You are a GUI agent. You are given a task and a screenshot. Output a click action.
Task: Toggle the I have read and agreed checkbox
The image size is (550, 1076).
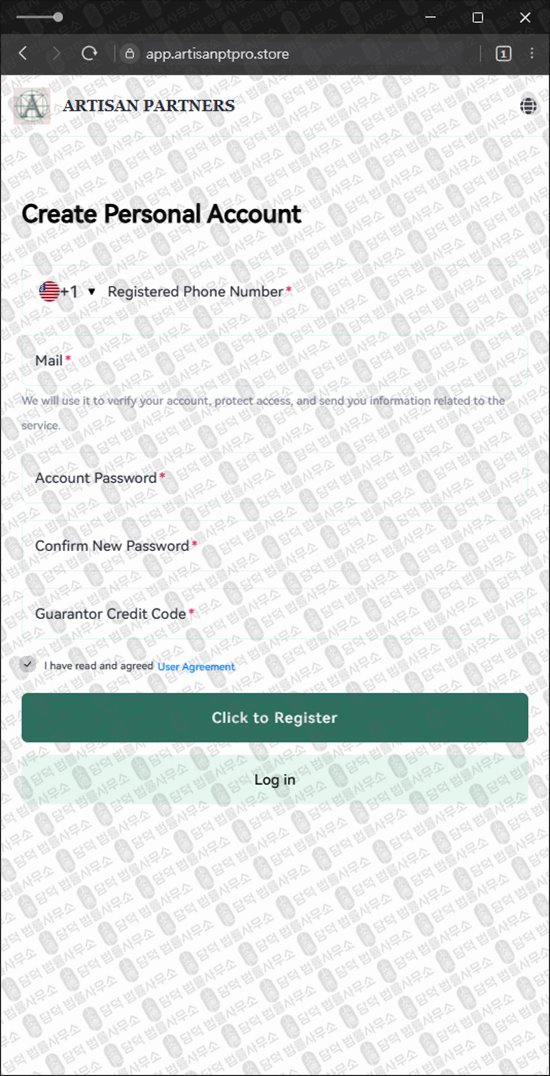click(27, 665)
